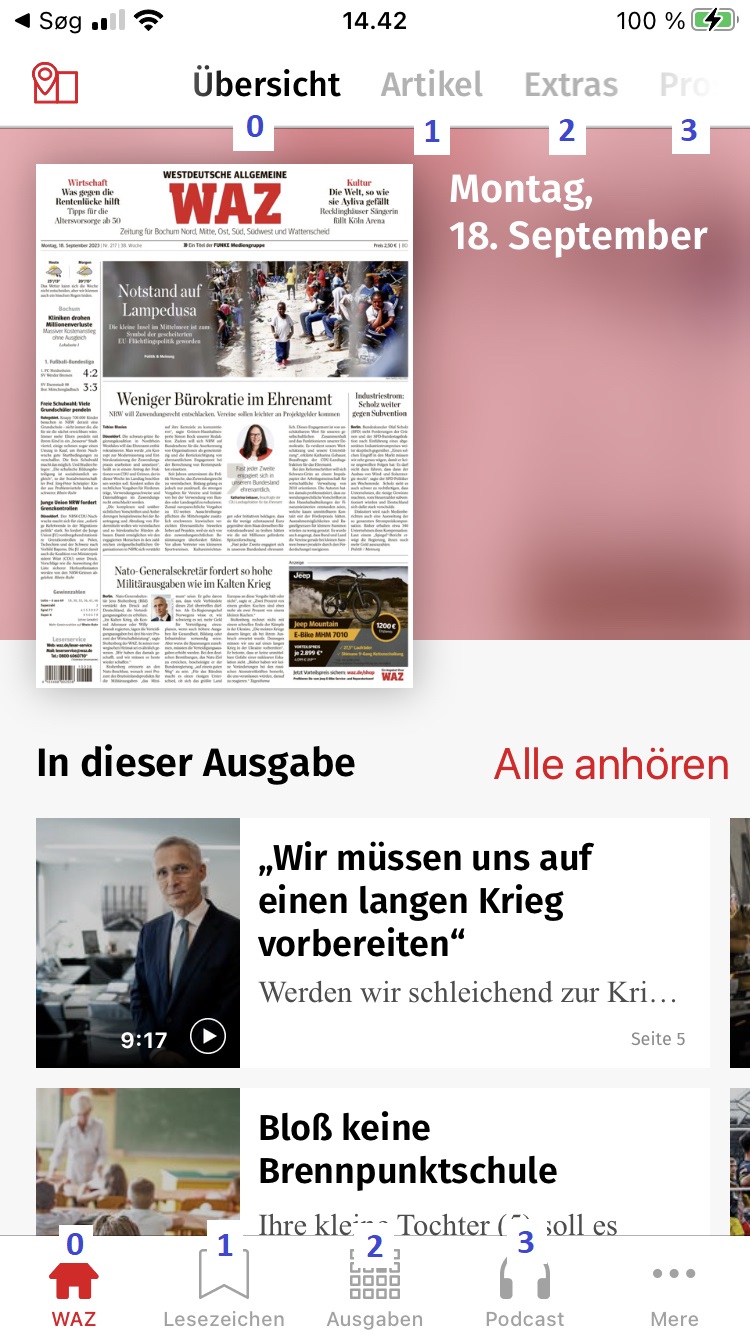The image size is (750, 1338).
Task: Play audio for the long war article
Action: tap(208, 1037)
